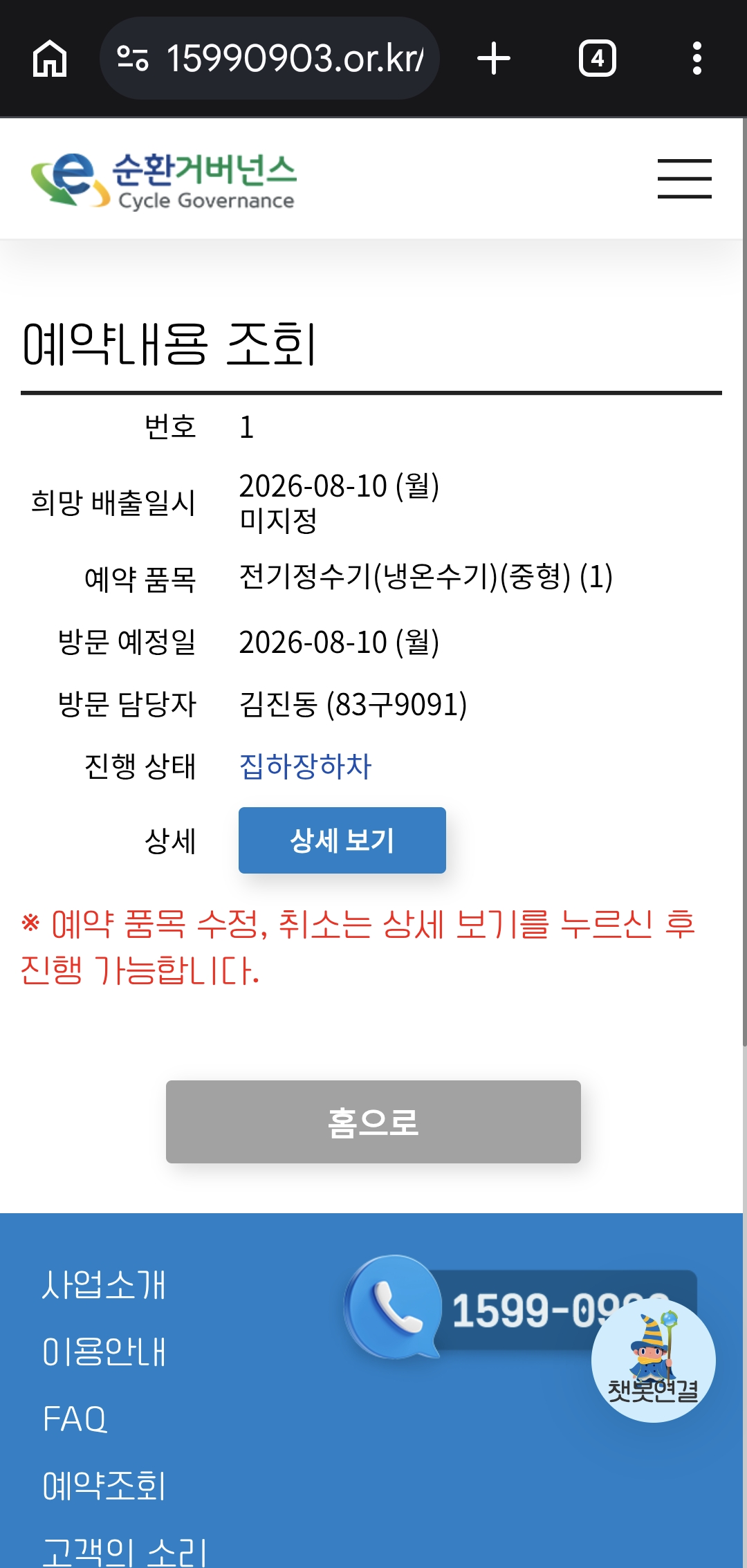Open 이용안내 in the footer
Image resolution: width=747 pixels, height=1568 pixels.
104,1352
